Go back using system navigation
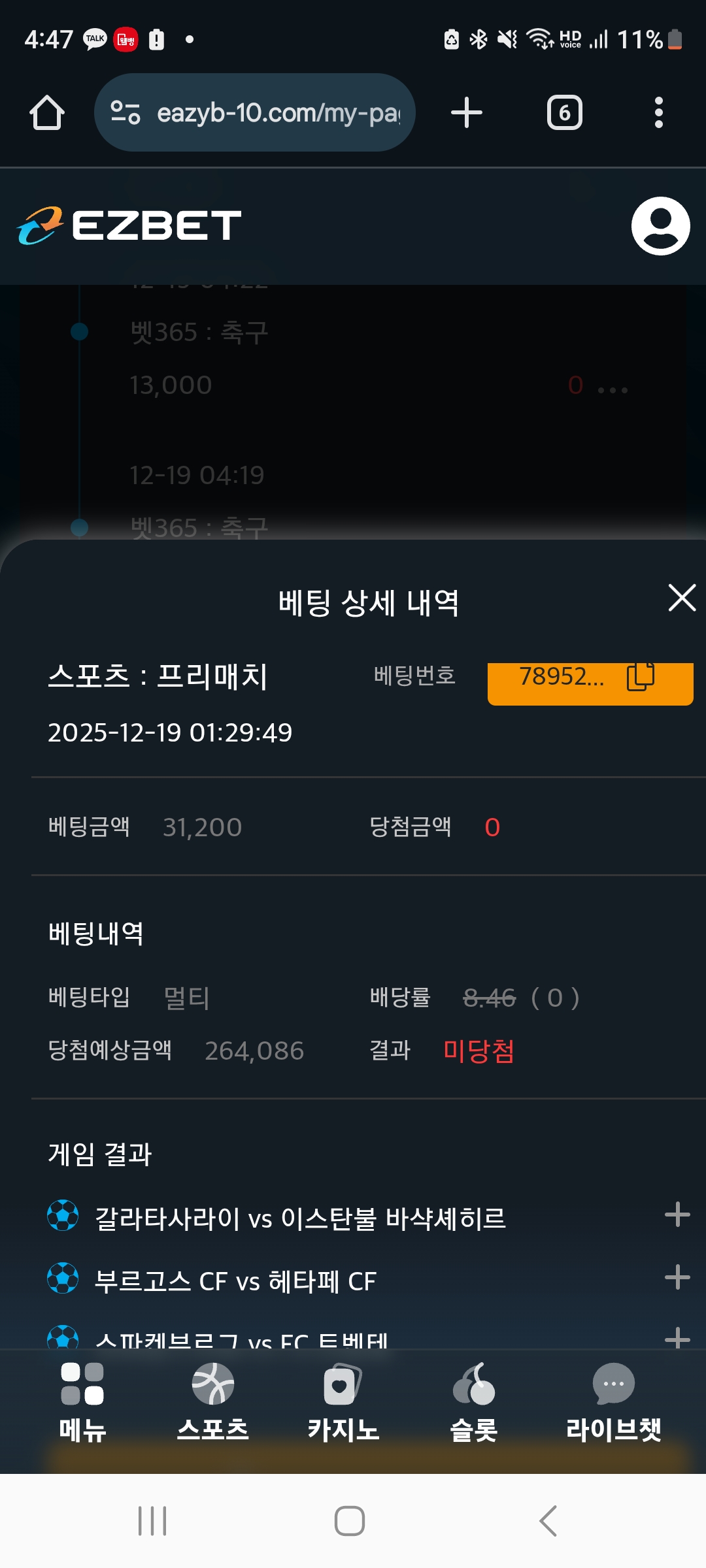 click(548, 1521)
